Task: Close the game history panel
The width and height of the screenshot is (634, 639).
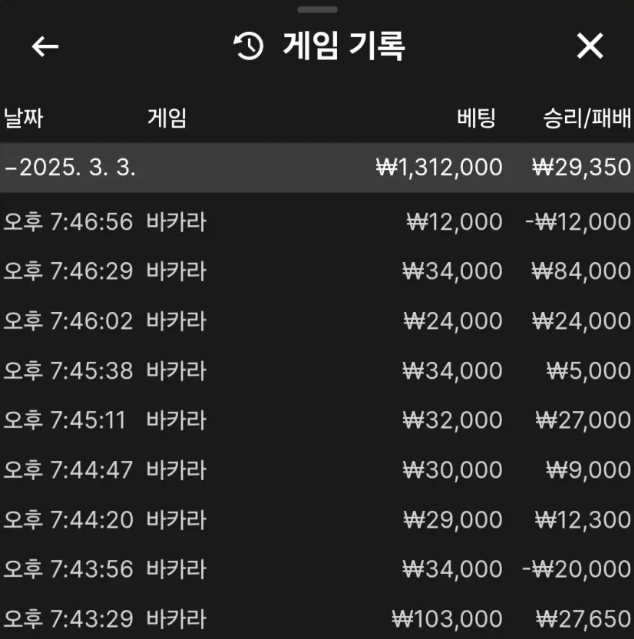Action: point(590,46)
